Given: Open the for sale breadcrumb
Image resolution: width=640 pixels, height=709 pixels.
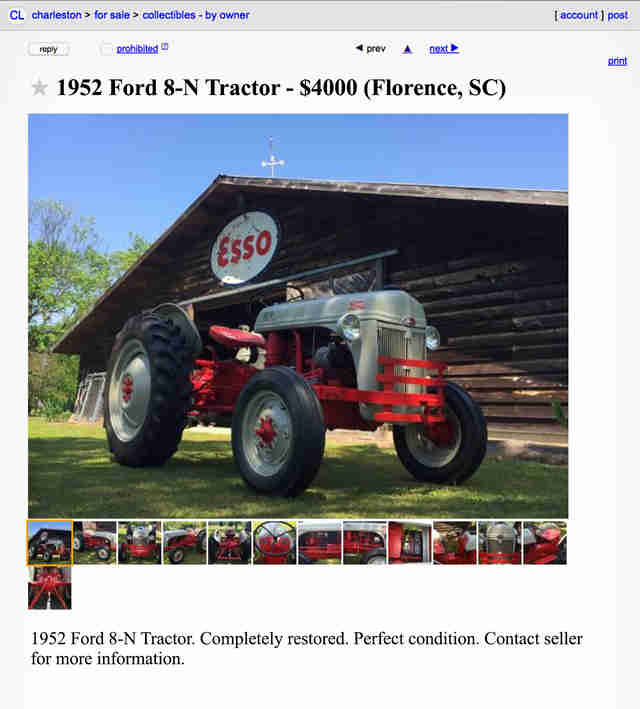Looking at the screenshot, I should (112, 15).
